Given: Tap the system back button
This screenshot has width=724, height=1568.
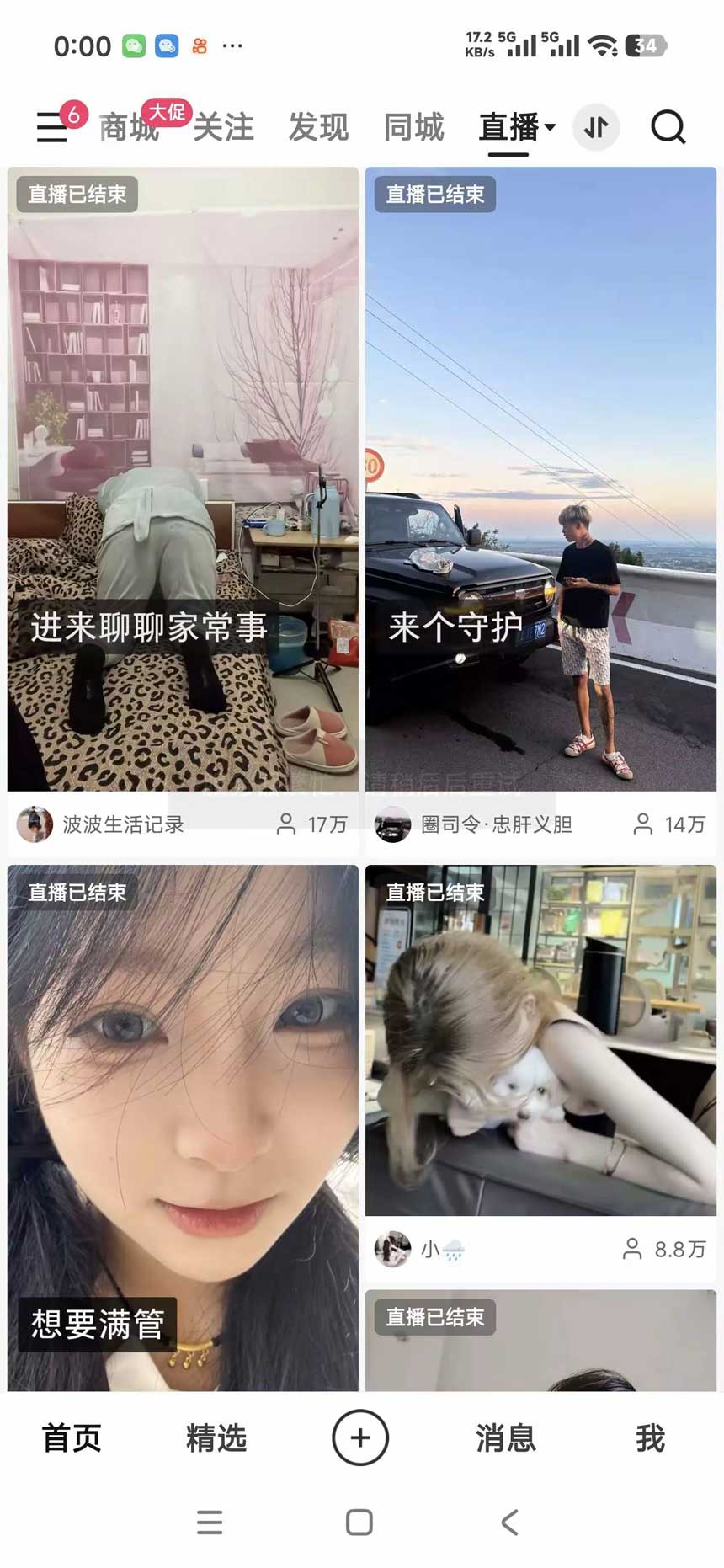Looking at the screenshot, I should [509, 1523].
